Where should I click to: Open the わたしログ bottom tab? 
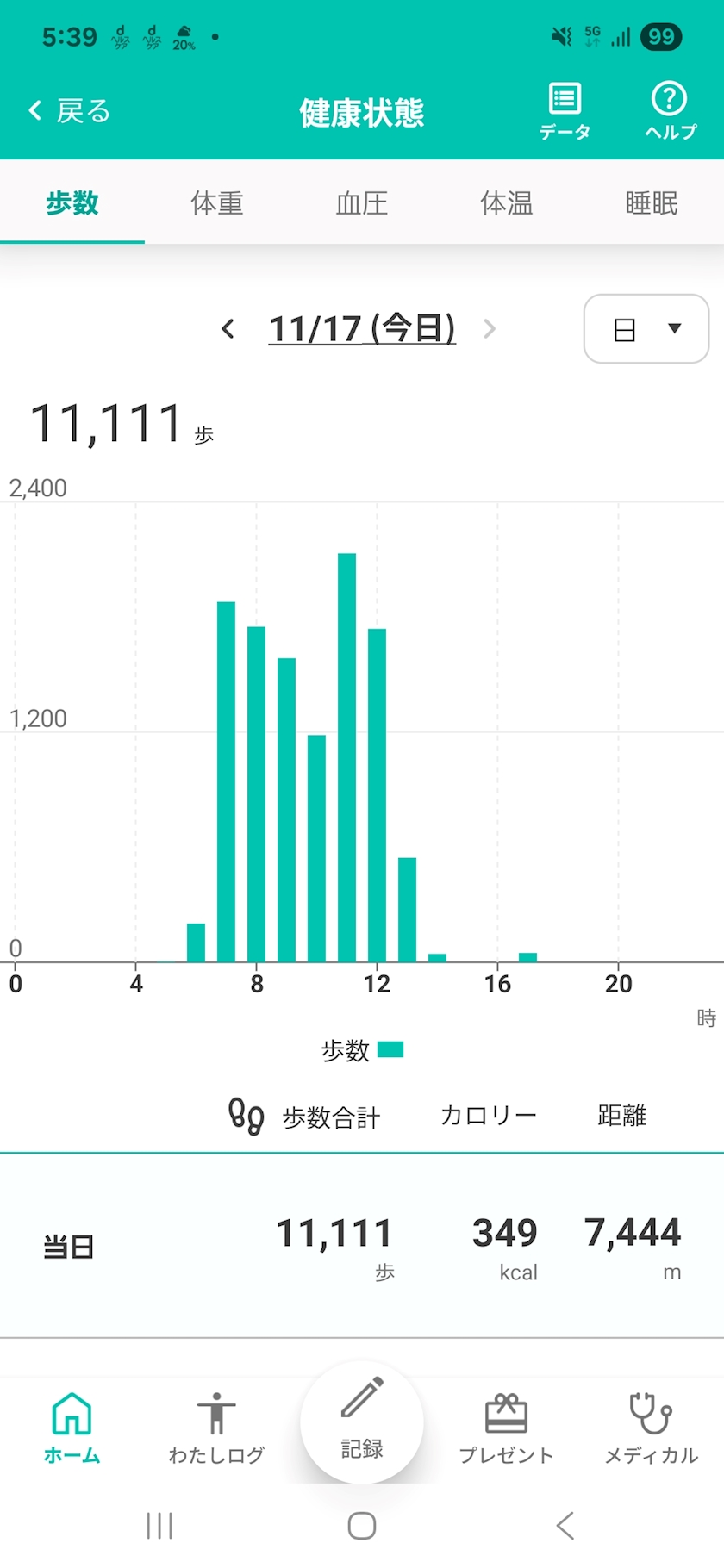pyautogui.click(x=216, y=1428)
